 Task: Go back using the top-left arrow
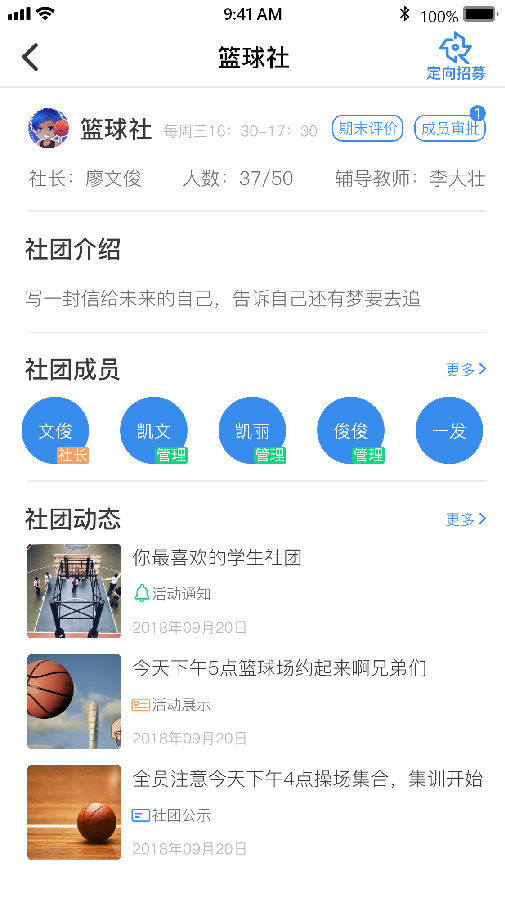30,57
